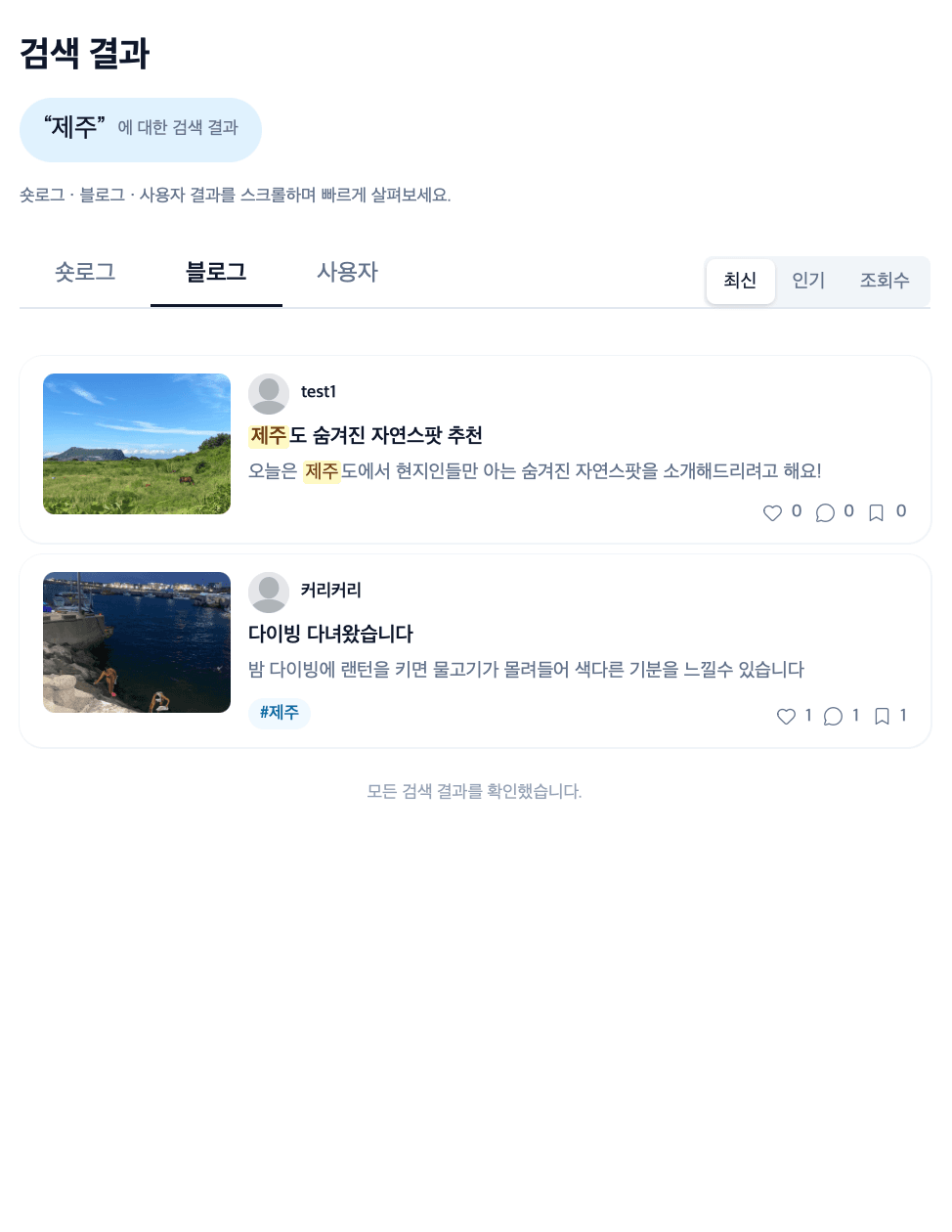Bookmark the "제주도 숨겨진 자연스팟 추천" post
Image resolution: width=952 pixels, height=1232 pixels.
tap(876, 512)
